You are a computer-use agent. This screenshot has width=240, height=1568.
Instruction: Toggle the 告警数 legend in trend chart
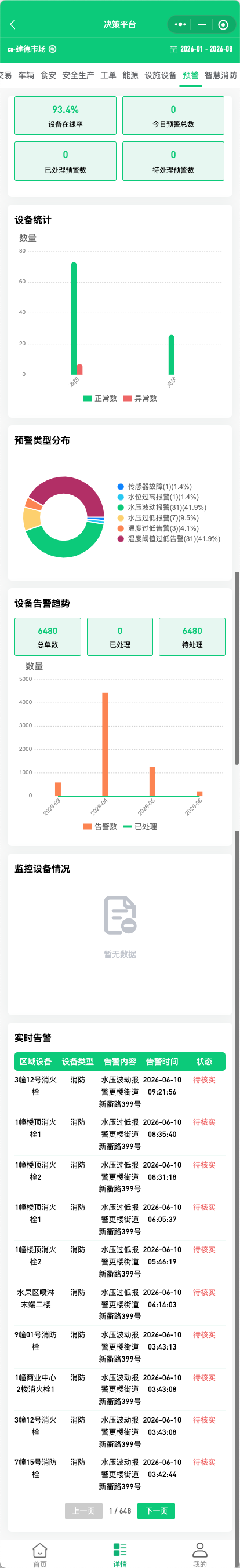tap(100, 827)
